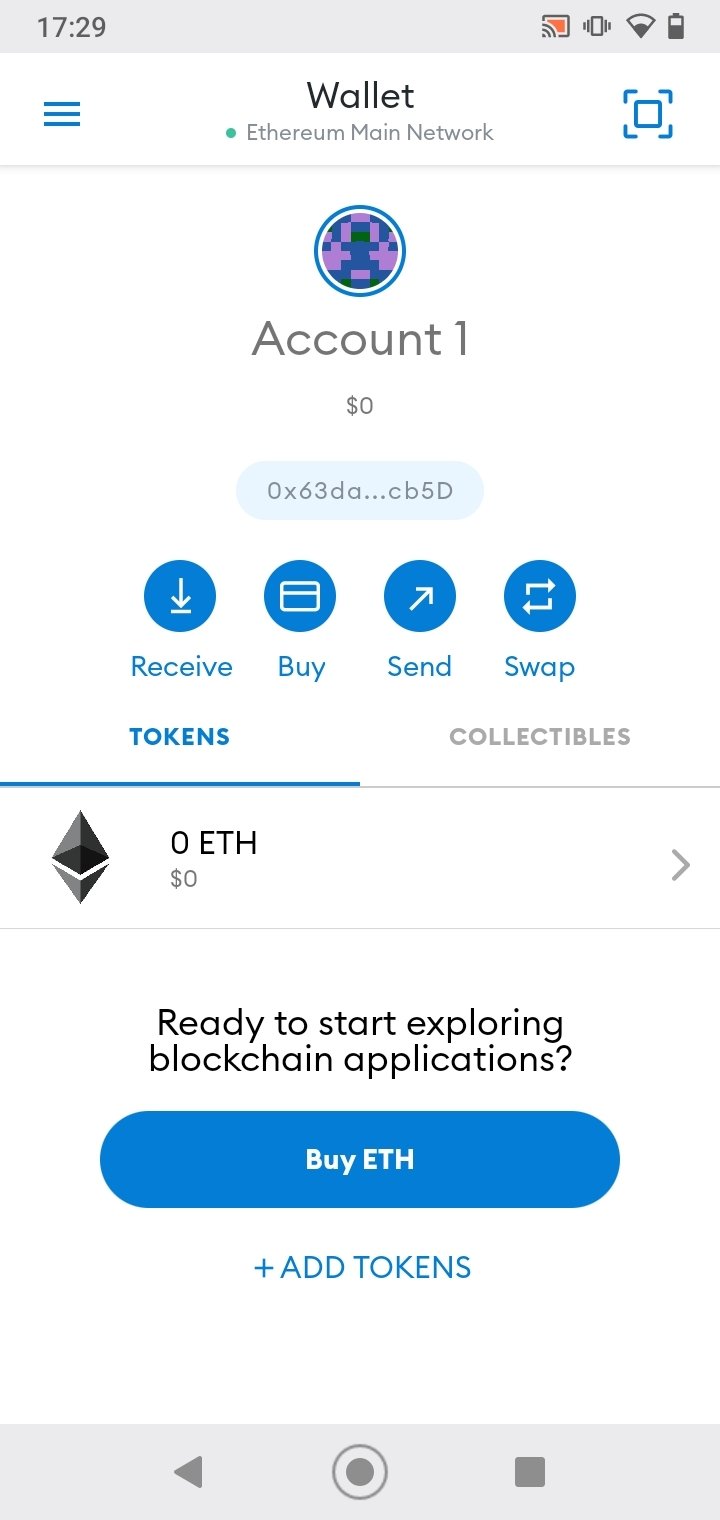
Task: Tap the Account 1 avatar
Action: (x=360, y=251)
